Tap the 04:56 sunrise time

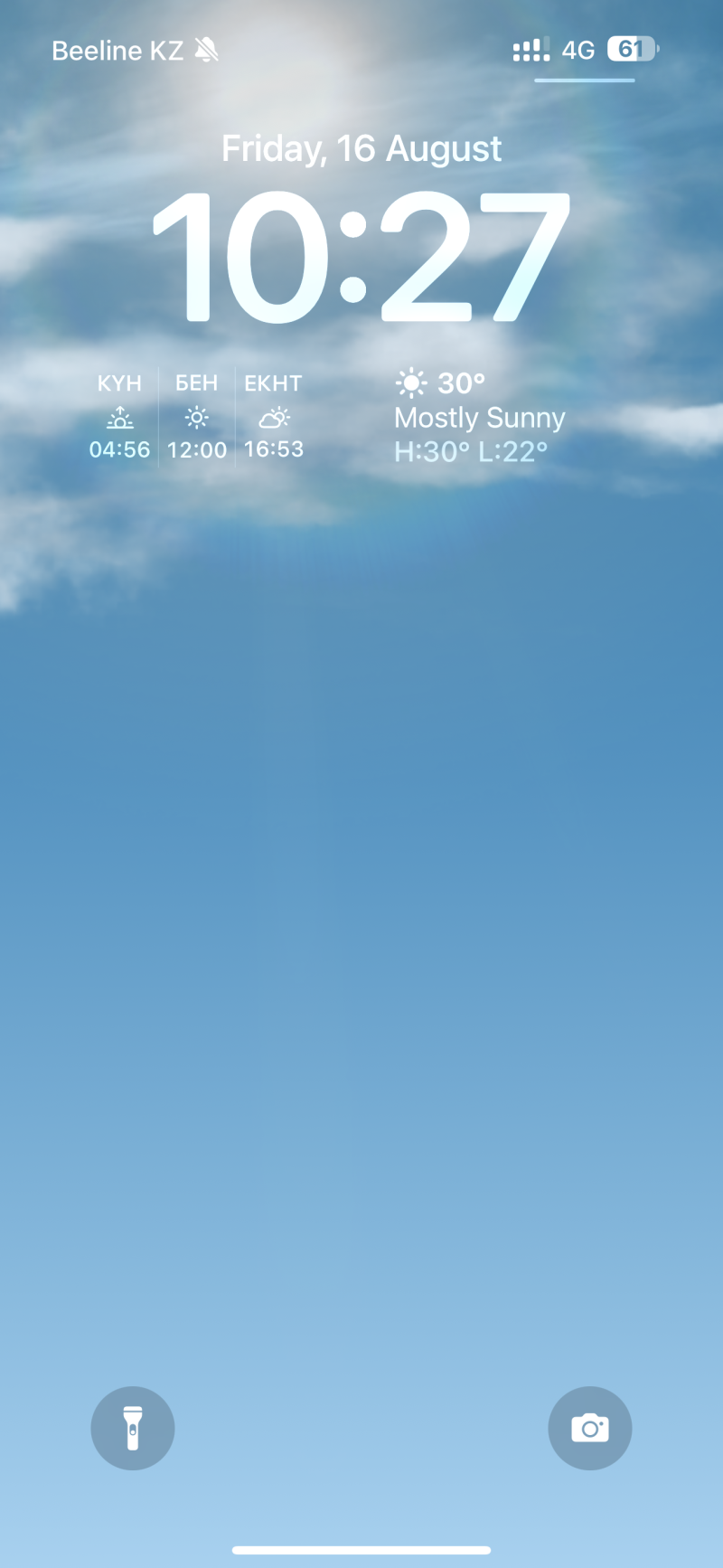coord(119,449)
